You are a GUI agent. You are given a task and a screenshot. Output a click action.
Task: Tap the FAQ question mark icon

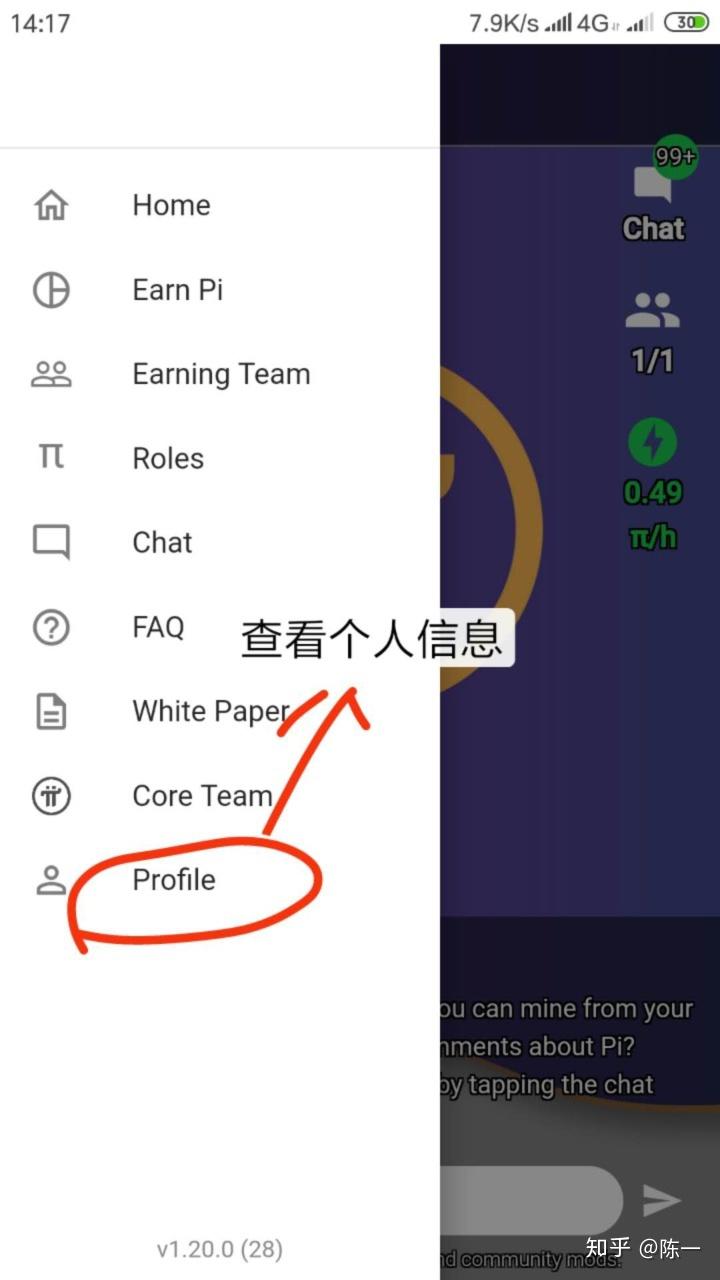[50, 626]
